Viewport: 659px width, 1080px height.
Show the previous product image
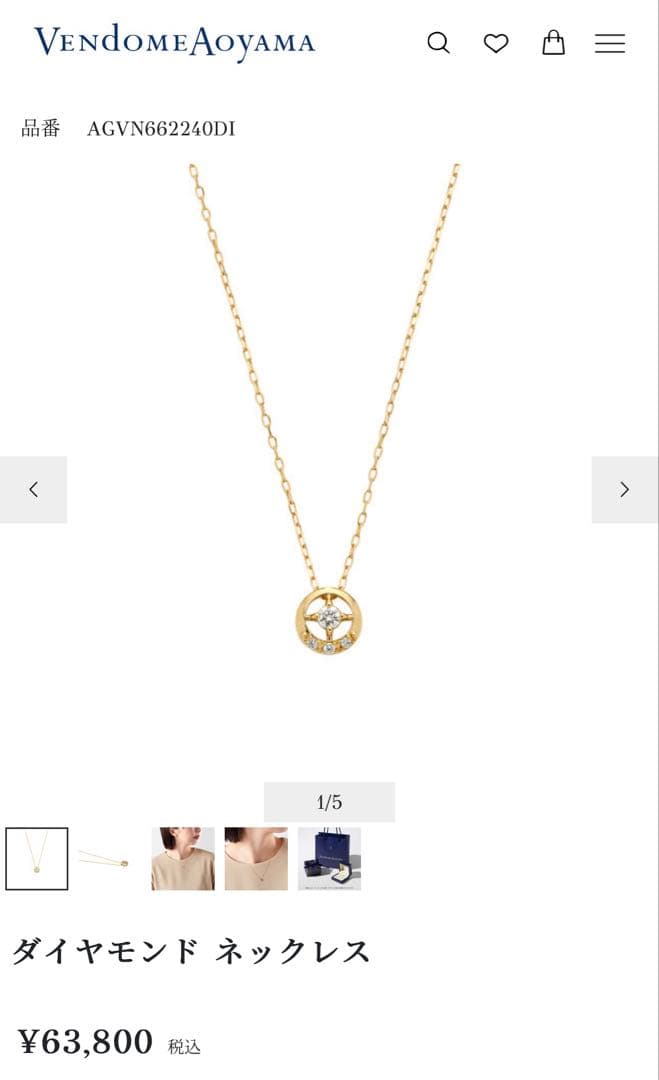click(33, 489)
